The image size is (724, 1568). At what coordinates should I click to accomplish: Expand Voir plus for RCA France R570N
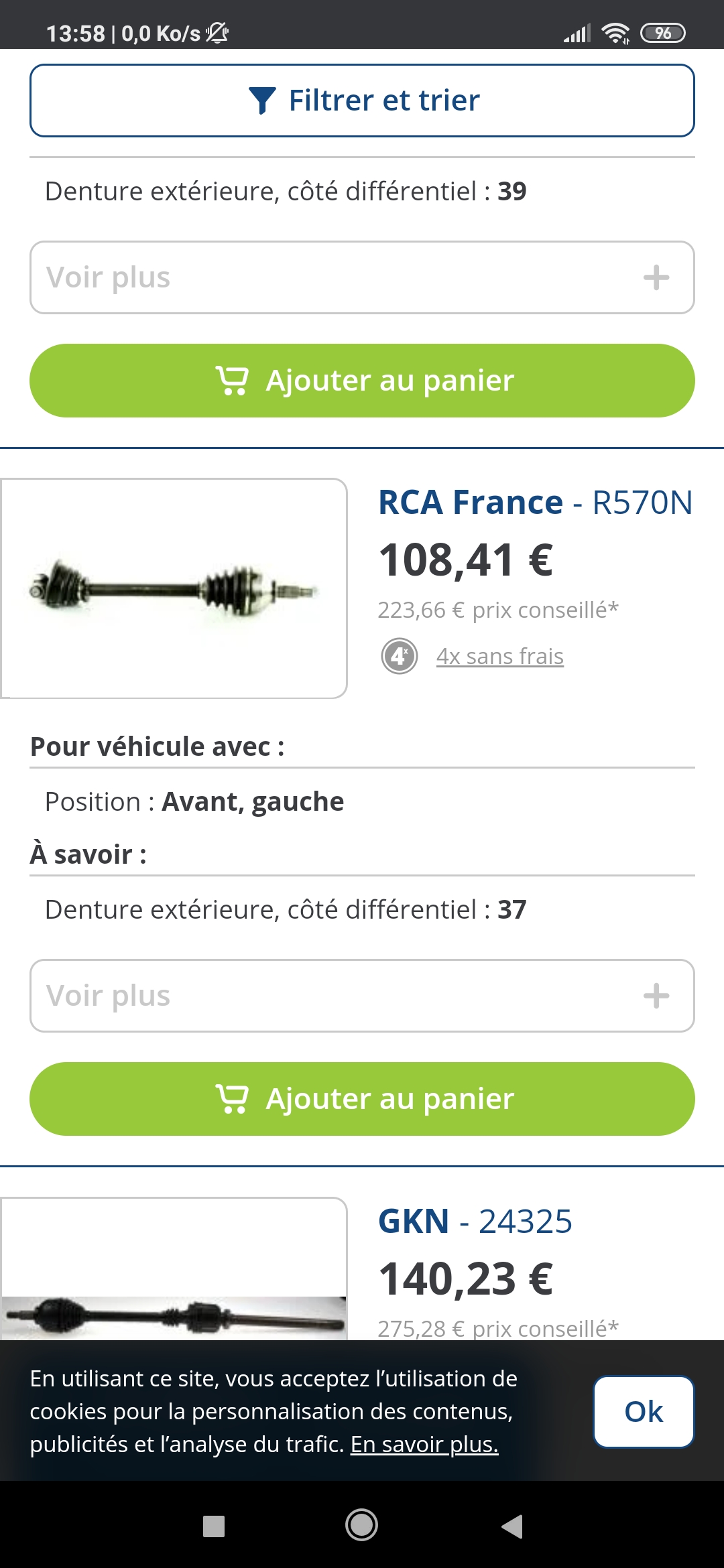pyautogui.click(x=362, y=996)
